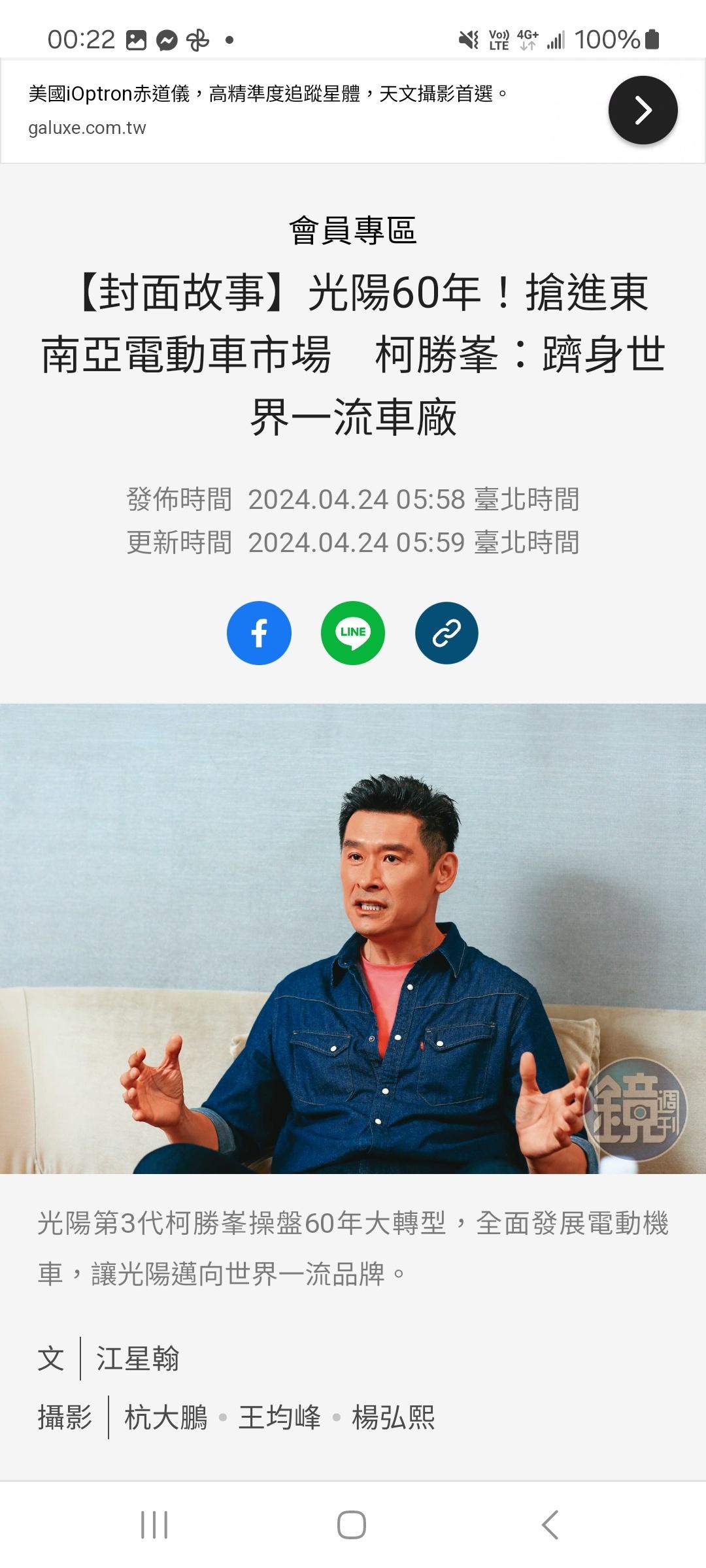Share article via LINE

click(353, 632)
